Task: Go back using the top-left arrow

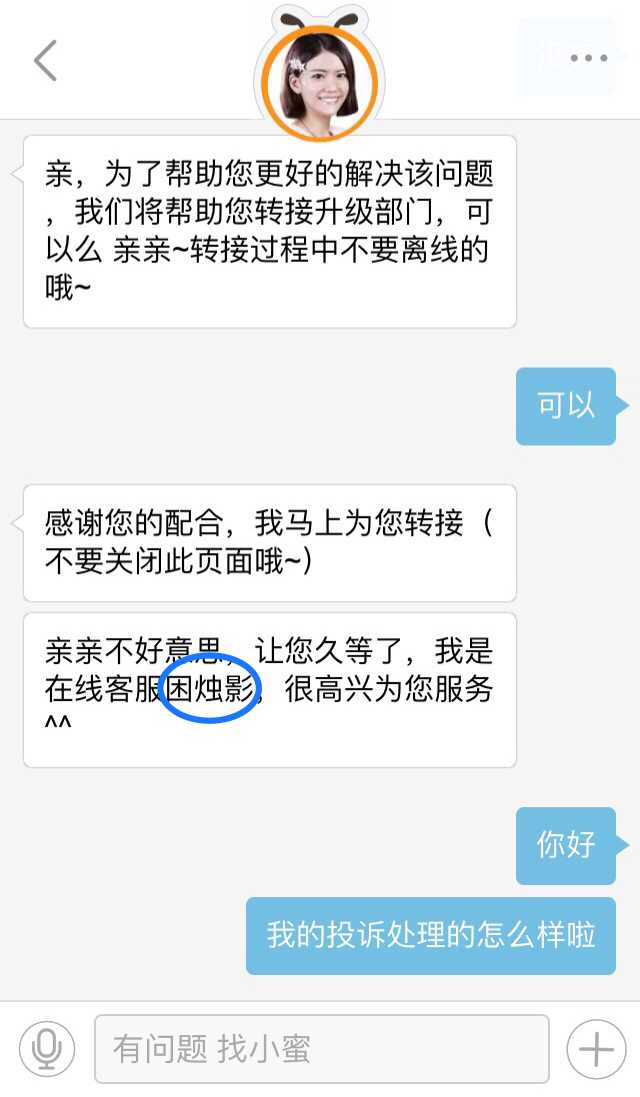Action: click(46, 60)
